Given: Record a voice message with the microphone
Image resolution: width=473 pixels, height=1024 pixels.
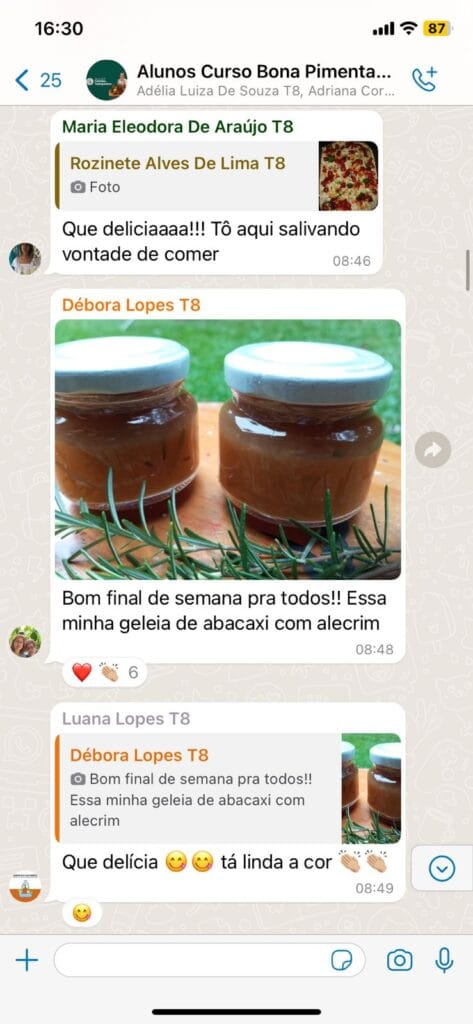Looking at the screenshot, I should point(444,960).
